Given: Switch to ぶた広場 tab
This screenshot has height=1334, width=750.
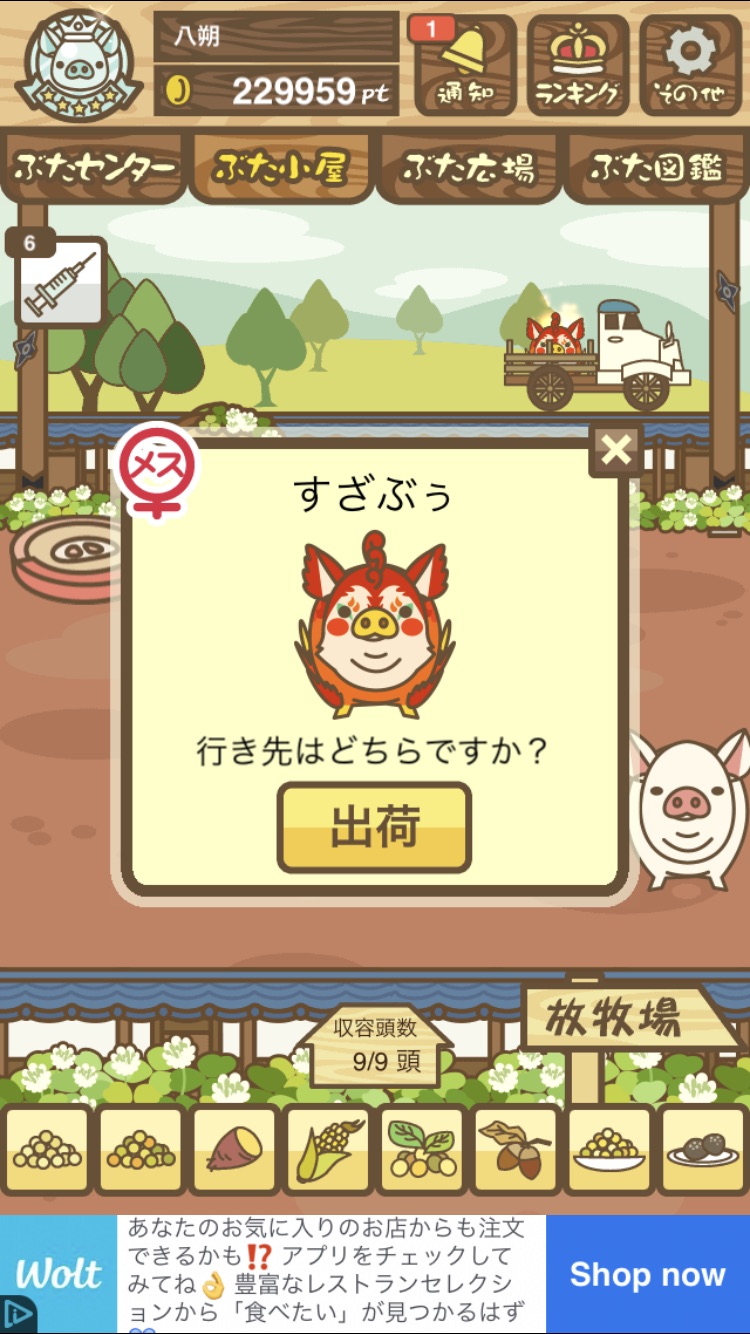Looking at the screenshot, I should tap(469, 168).
